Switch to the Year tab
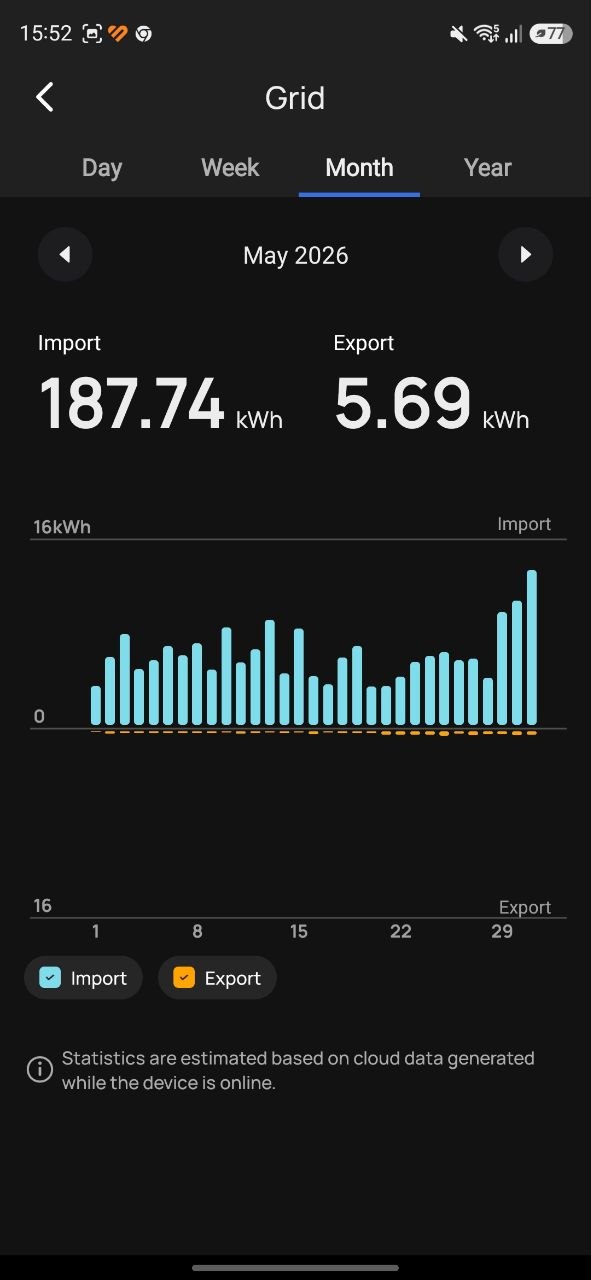This screenshot has height=1280, width=591. (x=488, y=168)
